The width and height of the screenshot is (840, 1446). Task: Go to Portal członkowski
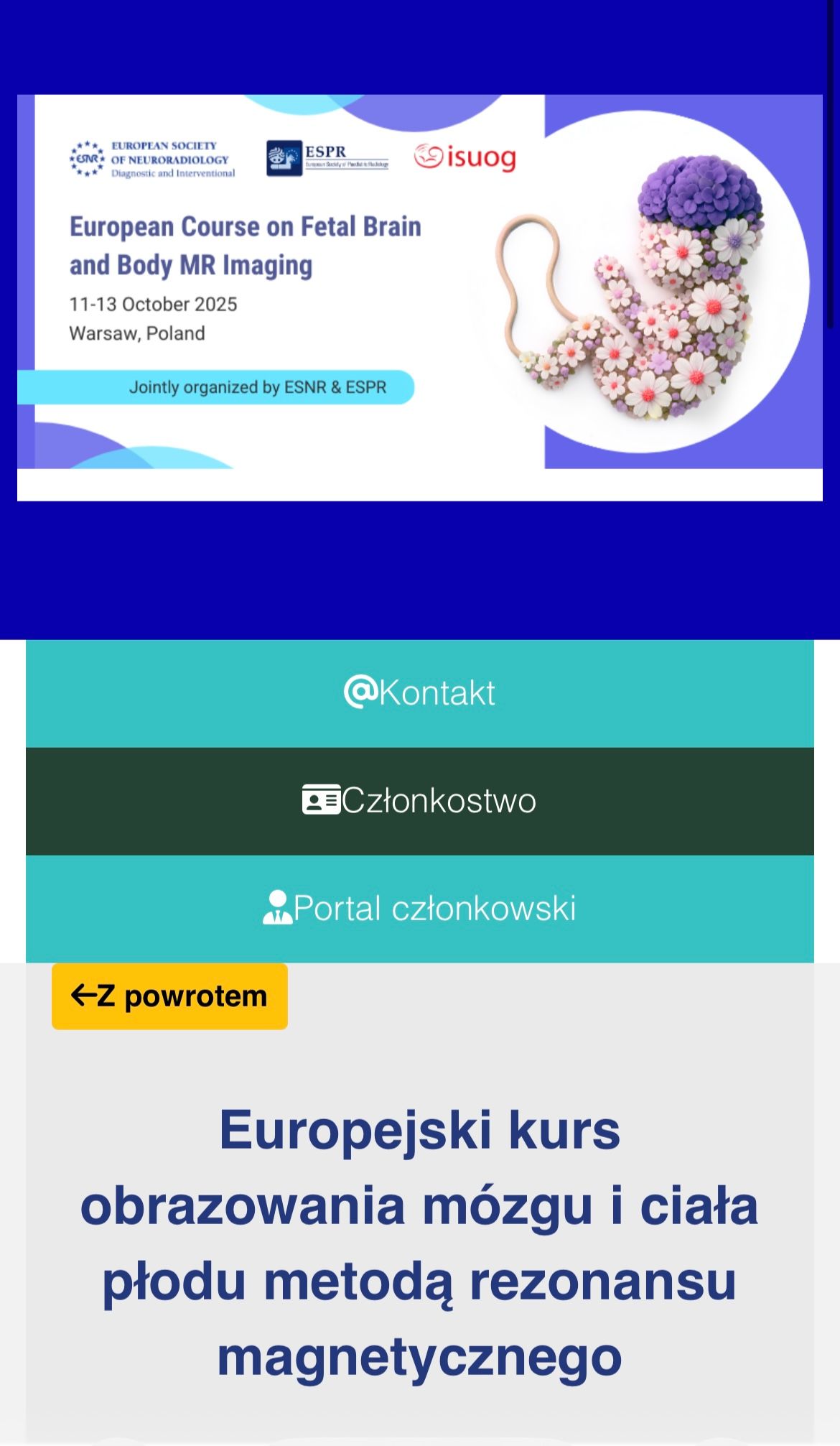click(419, 909)
